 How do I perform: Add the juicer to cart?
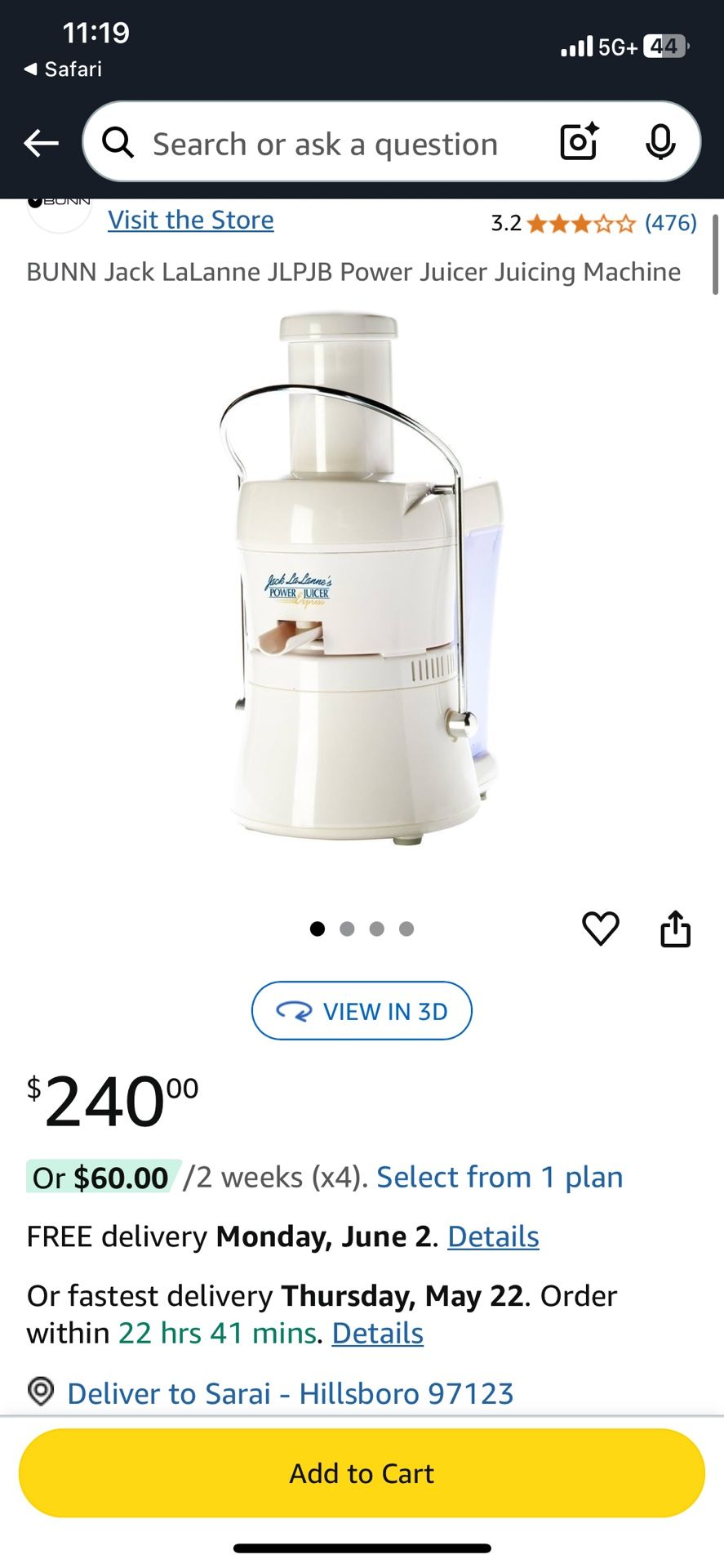coord(362,1473)
